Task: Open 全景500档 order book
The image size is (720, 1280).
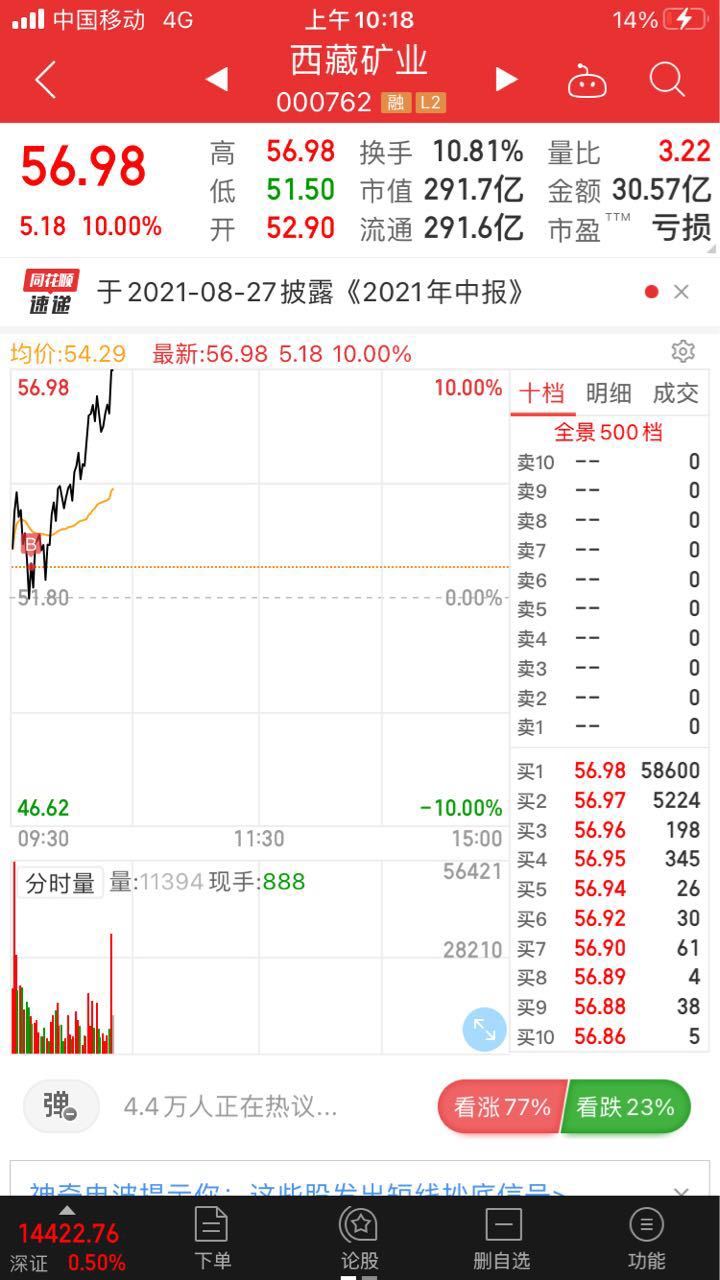Action: point(608,432)
